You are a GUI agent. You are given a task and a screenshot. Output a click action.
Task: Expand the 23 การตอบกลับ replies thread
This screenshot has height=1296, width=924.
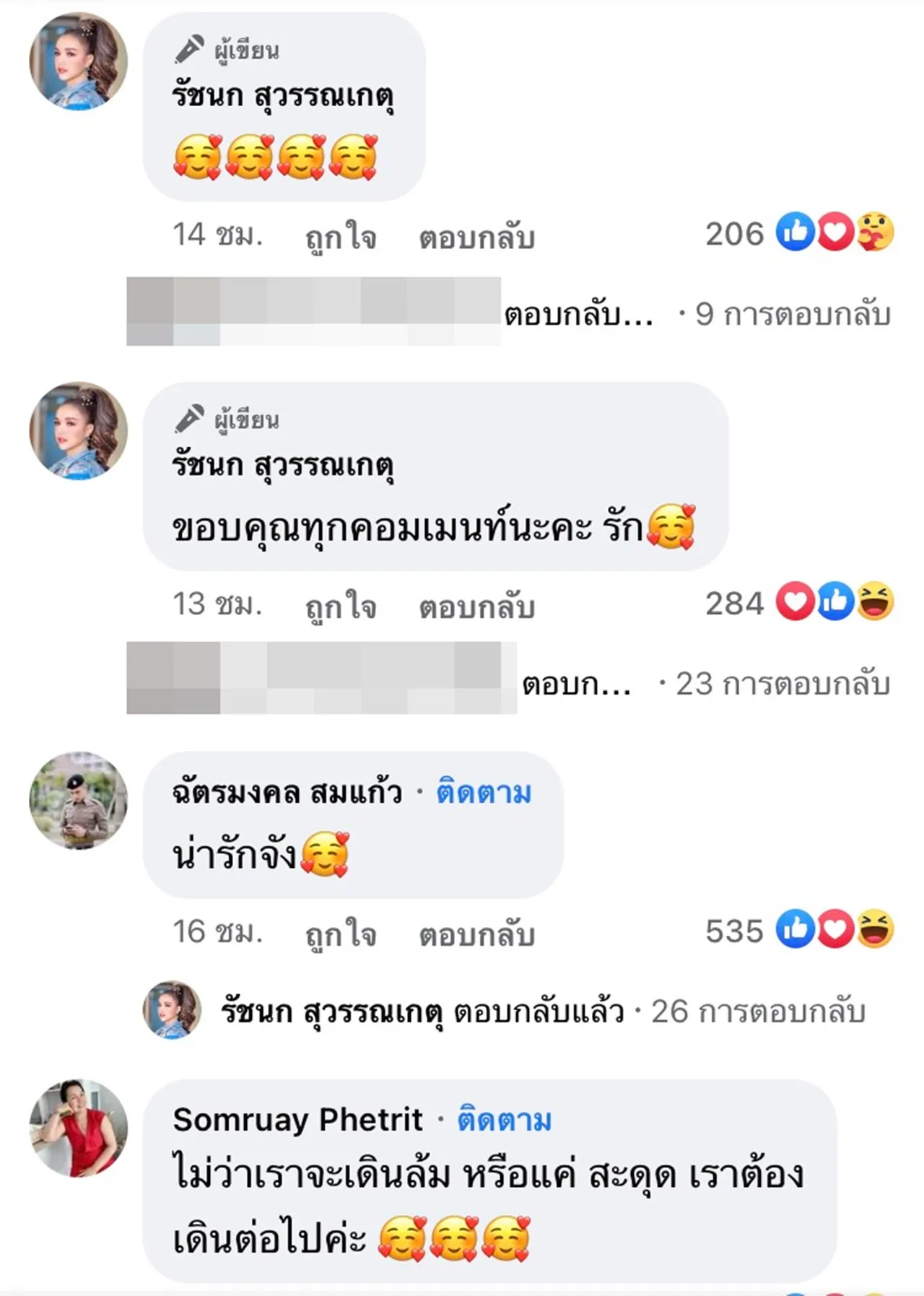point(782,684)
